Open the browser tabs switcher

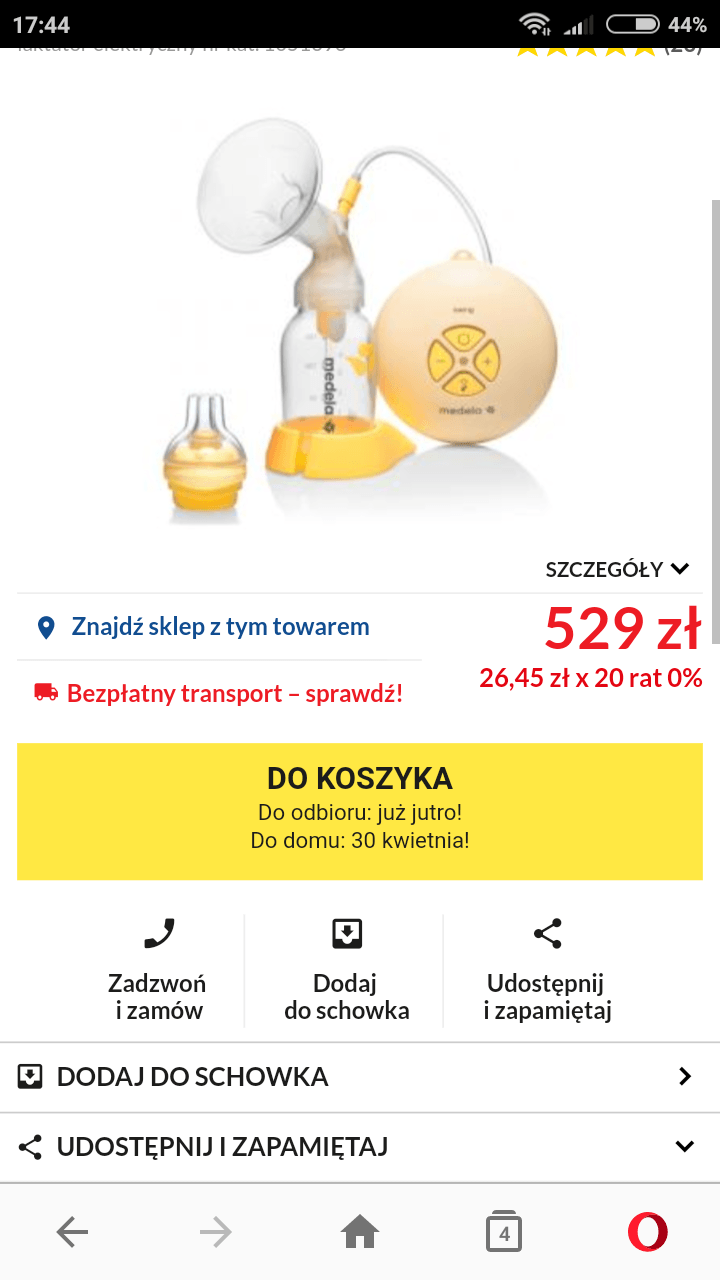point(504,1233)
